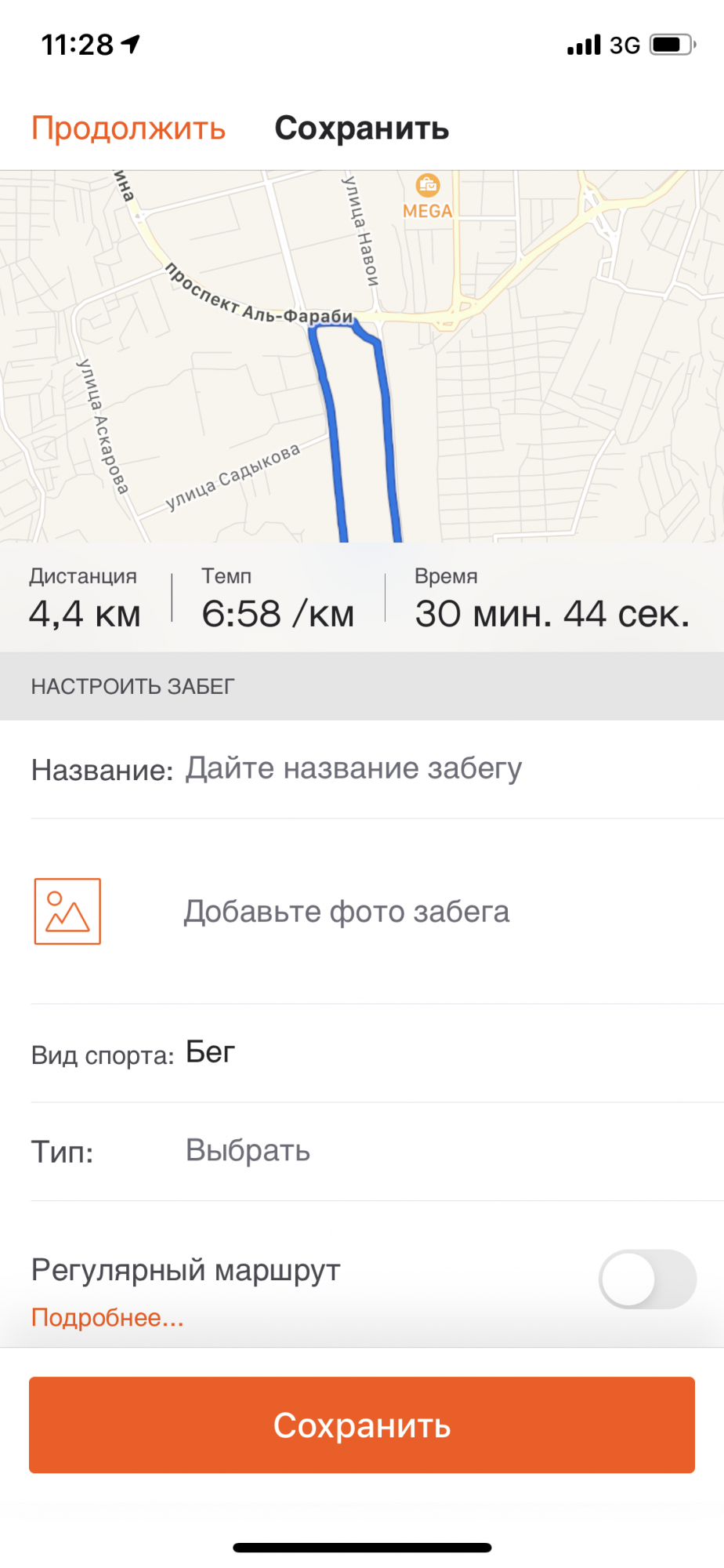This screenshot has width=724, height=1568.
Task: Open the Подробнее link
Action: (107, 1318)
